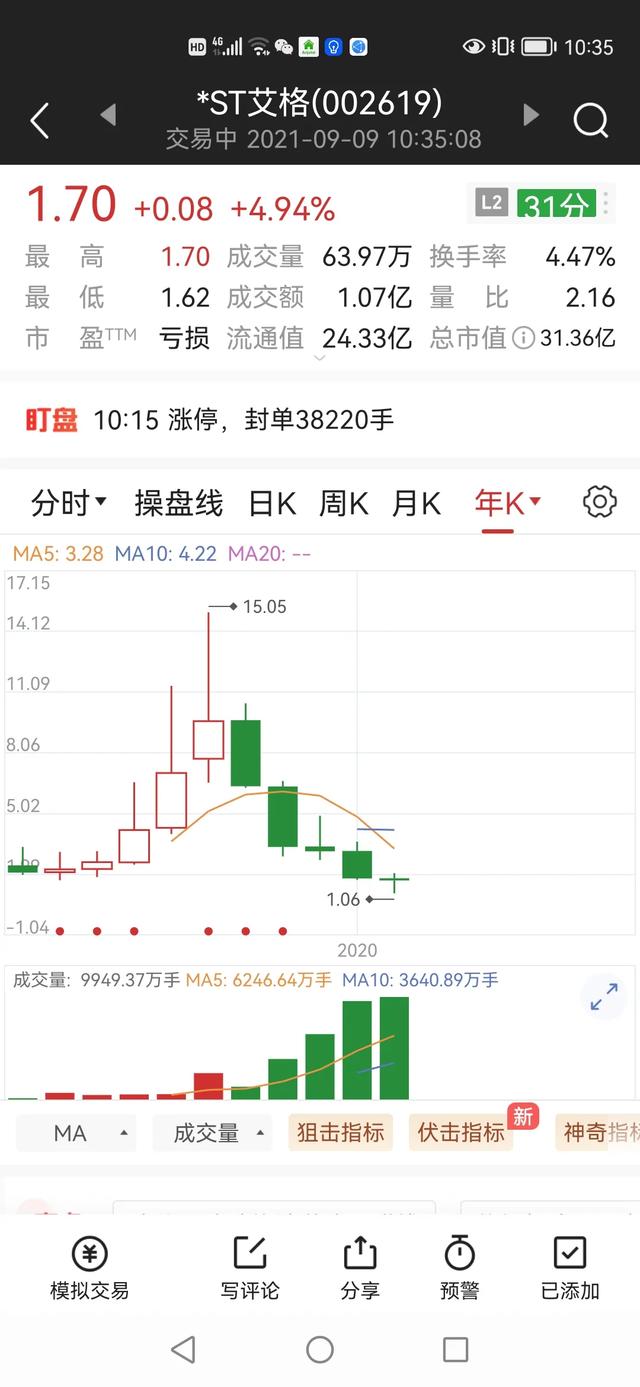Switch to the previous stock
Viewport: 640px width, 1387px height.
(108, 115)
